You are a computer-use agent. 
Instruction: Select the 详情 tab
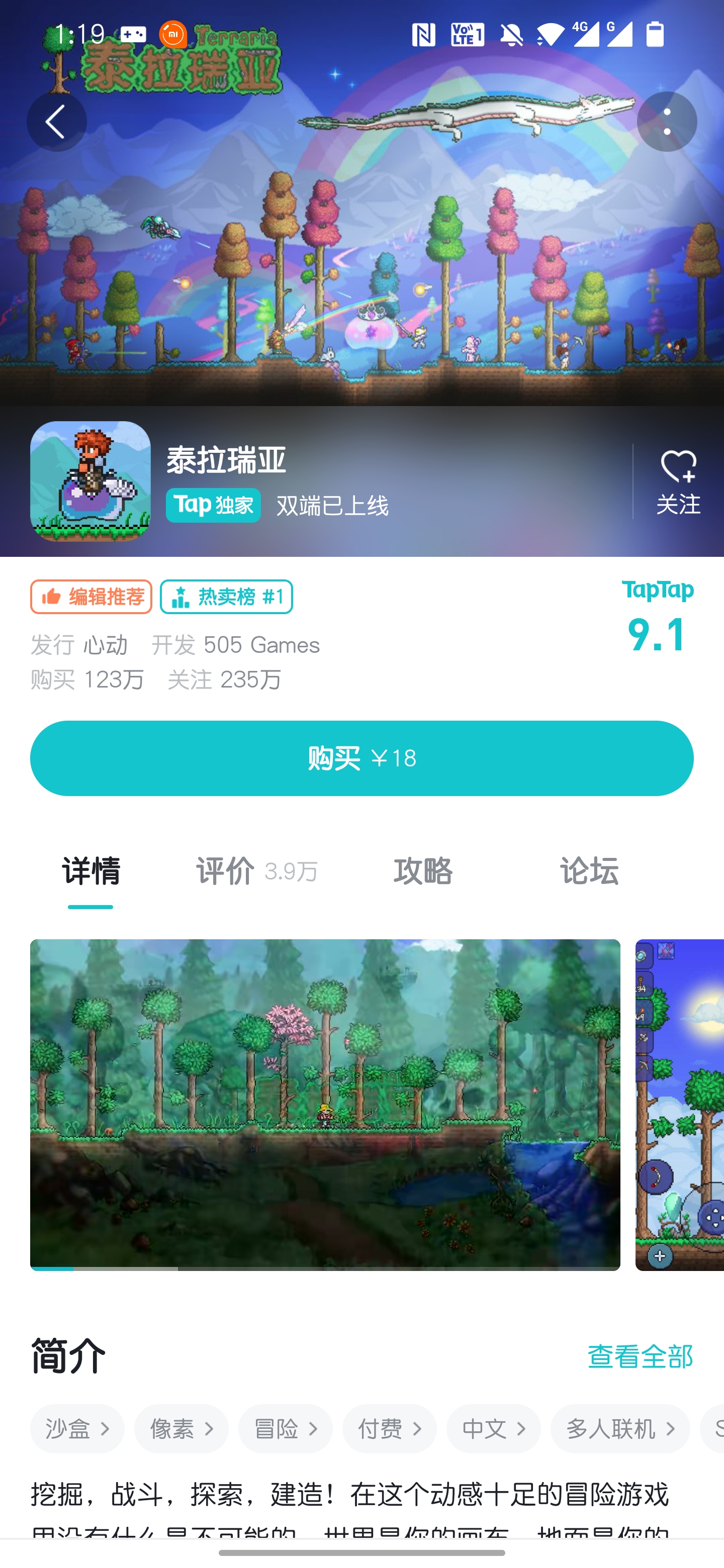pos(90,871)
